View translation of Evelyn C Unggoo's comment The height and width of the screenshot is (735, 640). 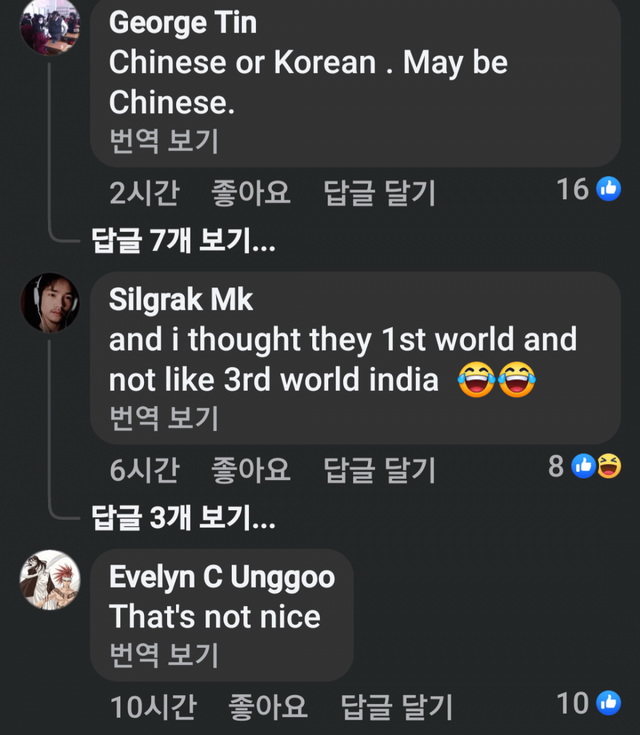click(x=163, y=655)
